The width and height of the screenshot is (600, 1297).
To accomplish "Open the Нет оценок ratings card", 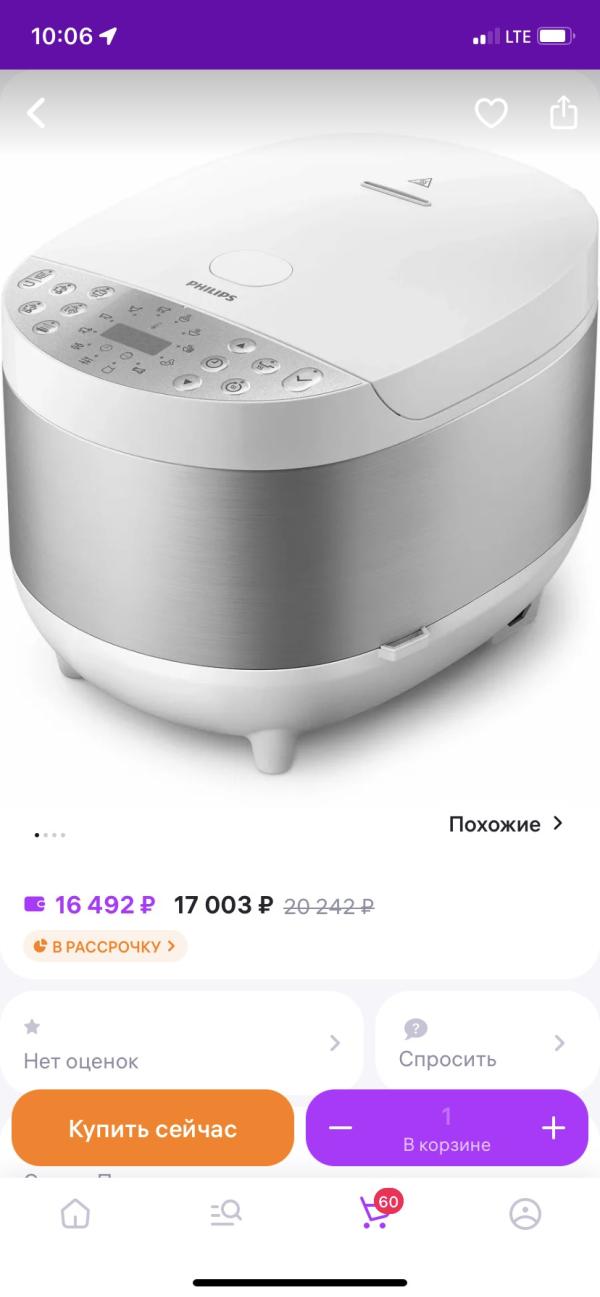I will [181, 1043].
